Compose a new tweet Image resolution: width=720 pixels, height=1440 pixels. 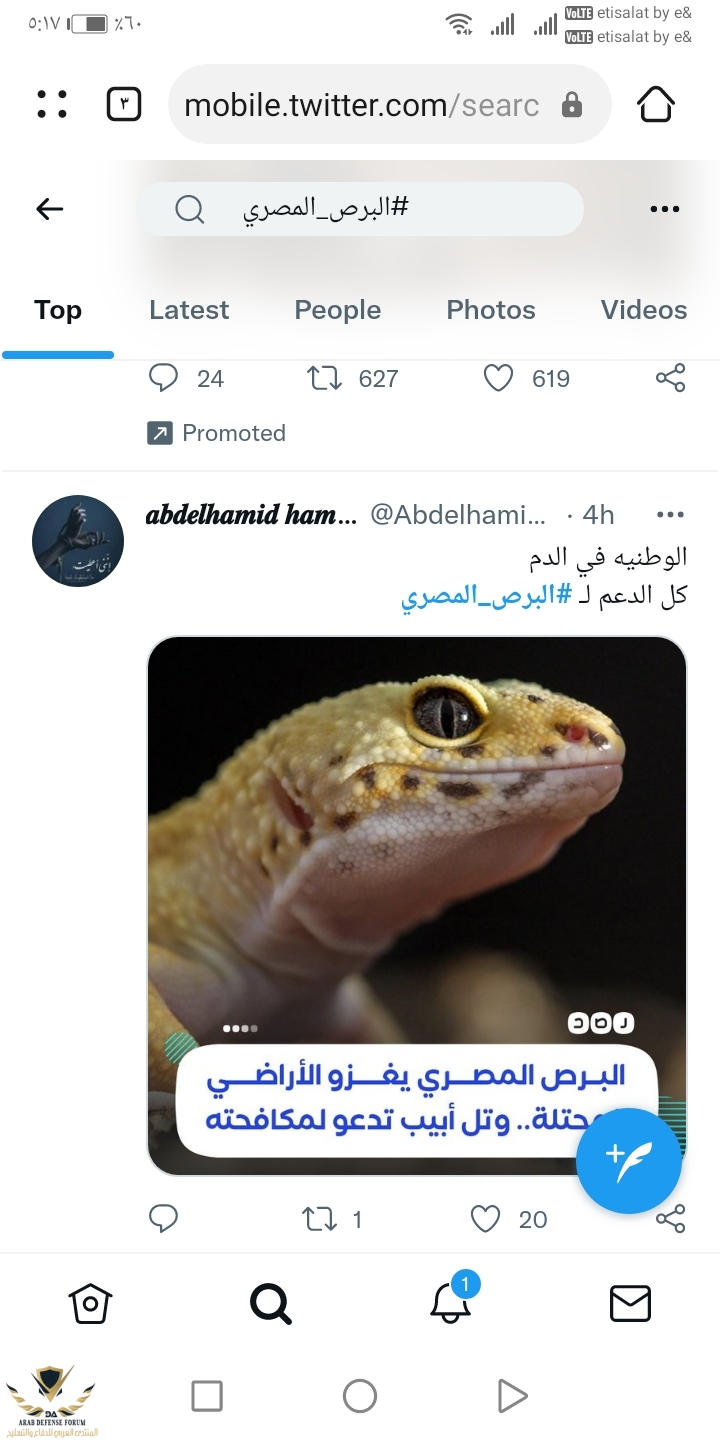tap(629, 1161)
